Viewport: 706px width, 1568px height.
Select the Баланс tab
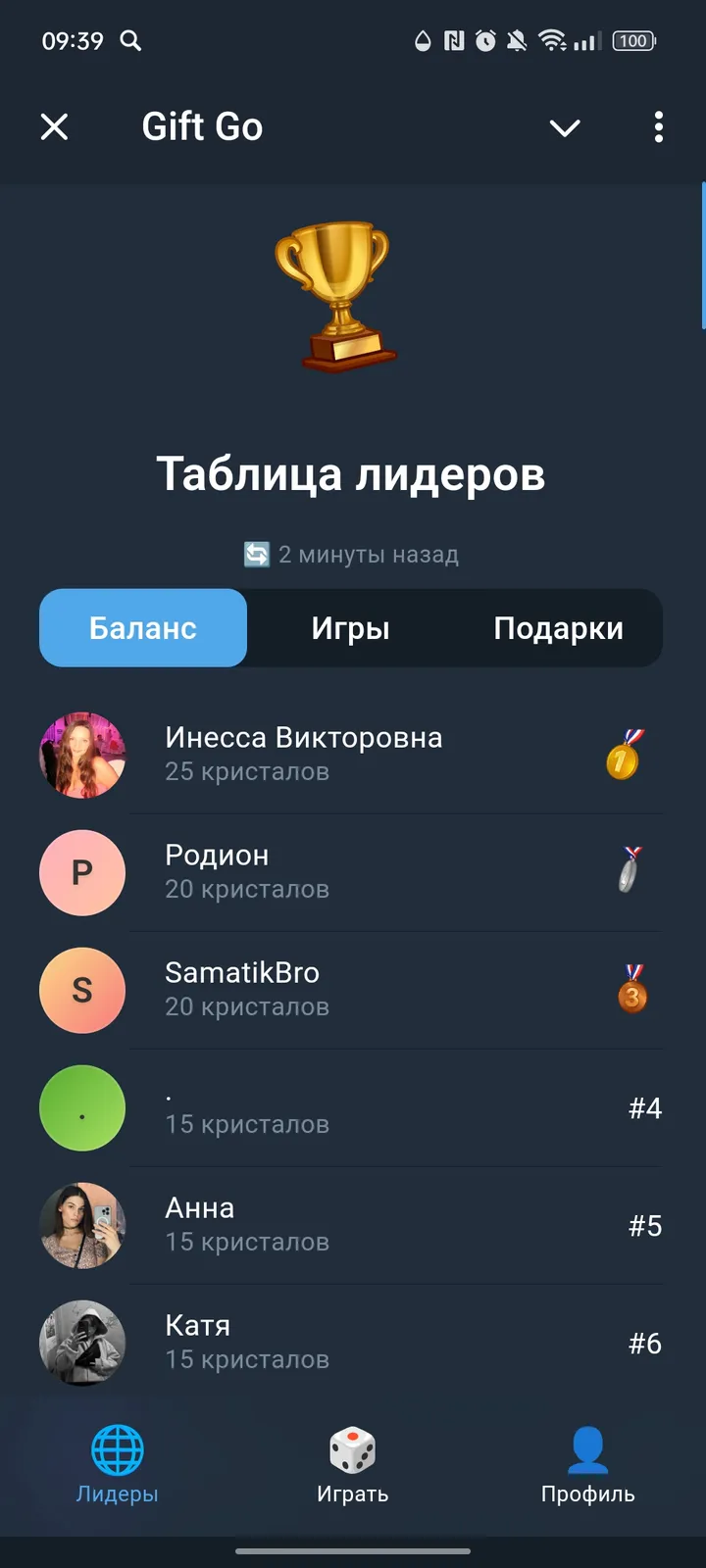[142, 628]
